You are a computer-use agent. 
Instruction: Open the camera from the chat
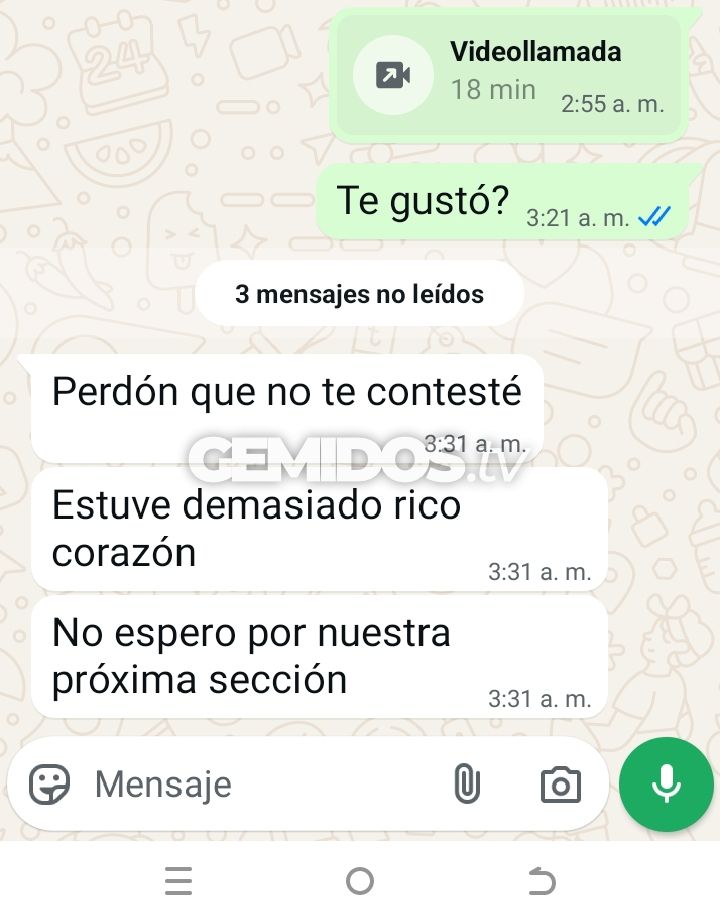(x=560, y=785)
